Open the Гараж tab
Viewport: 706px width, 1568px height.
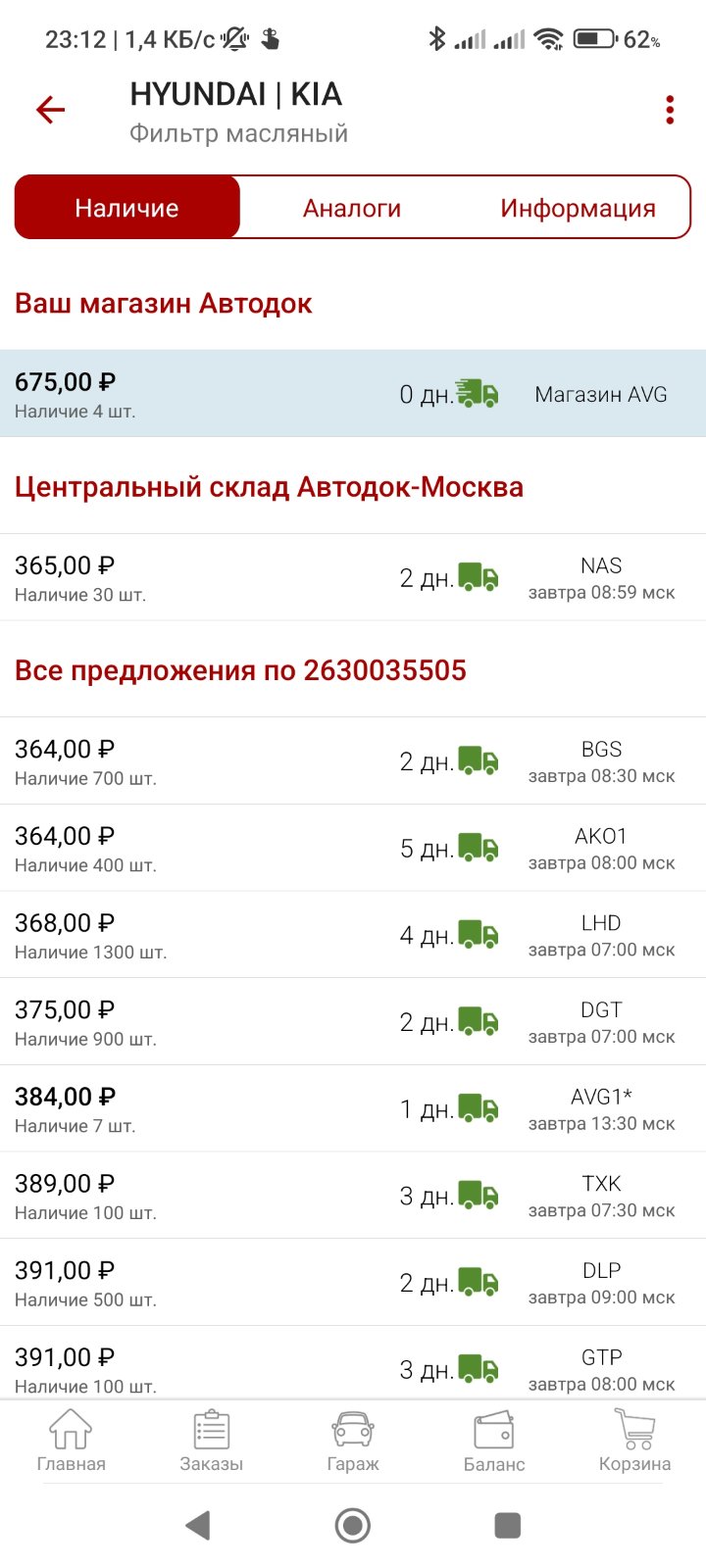[353, 1441]
